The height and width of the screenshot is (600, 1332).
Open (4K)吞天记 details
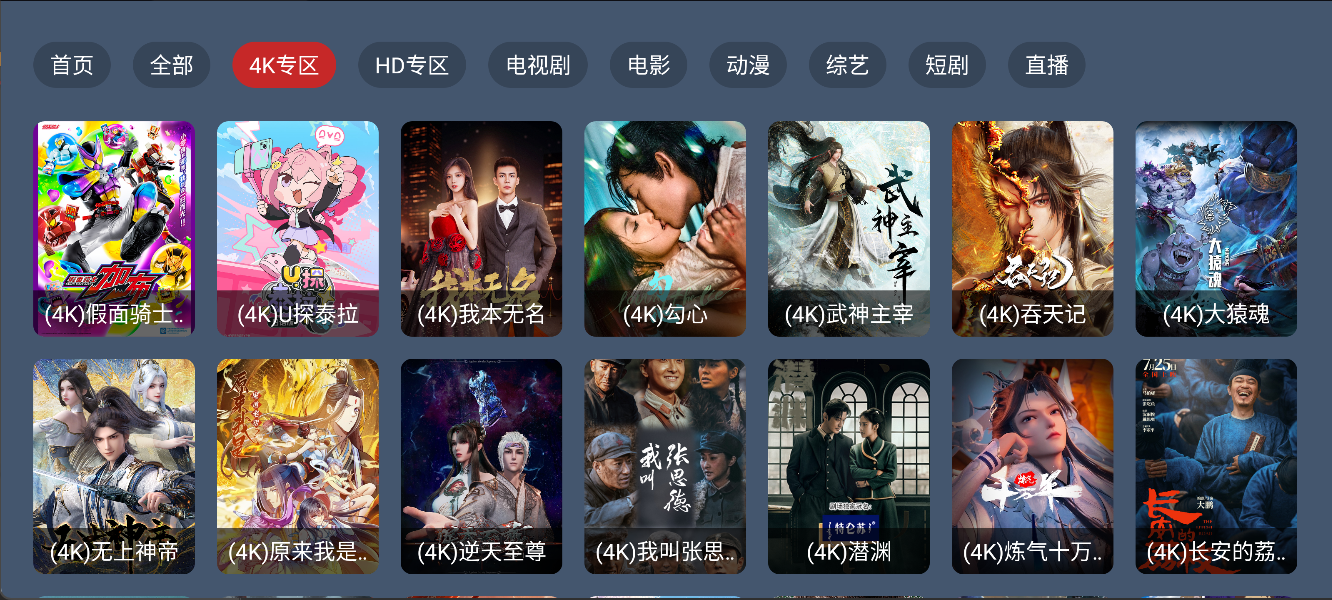coord(1032,229)
